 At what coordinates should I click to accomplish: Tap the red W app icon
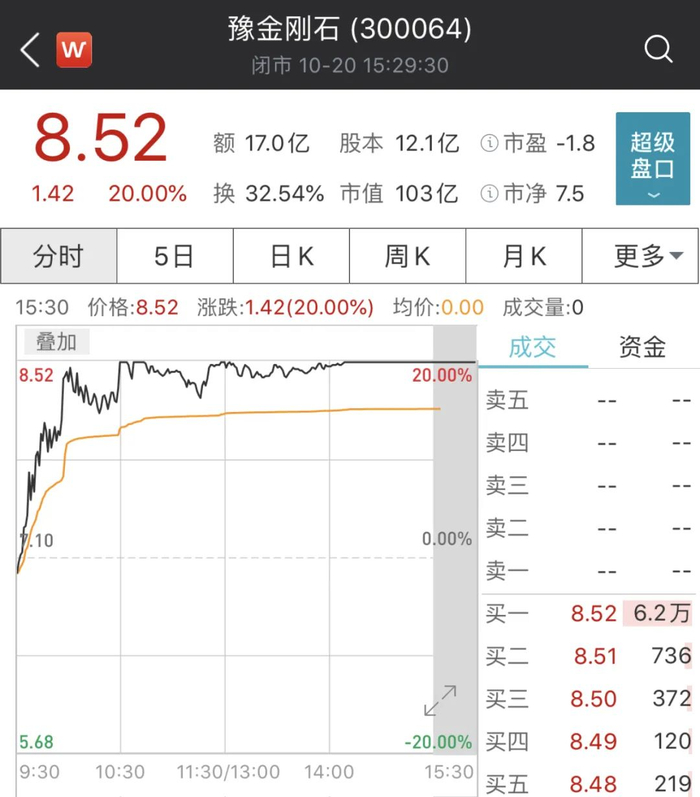pos(74,48)
